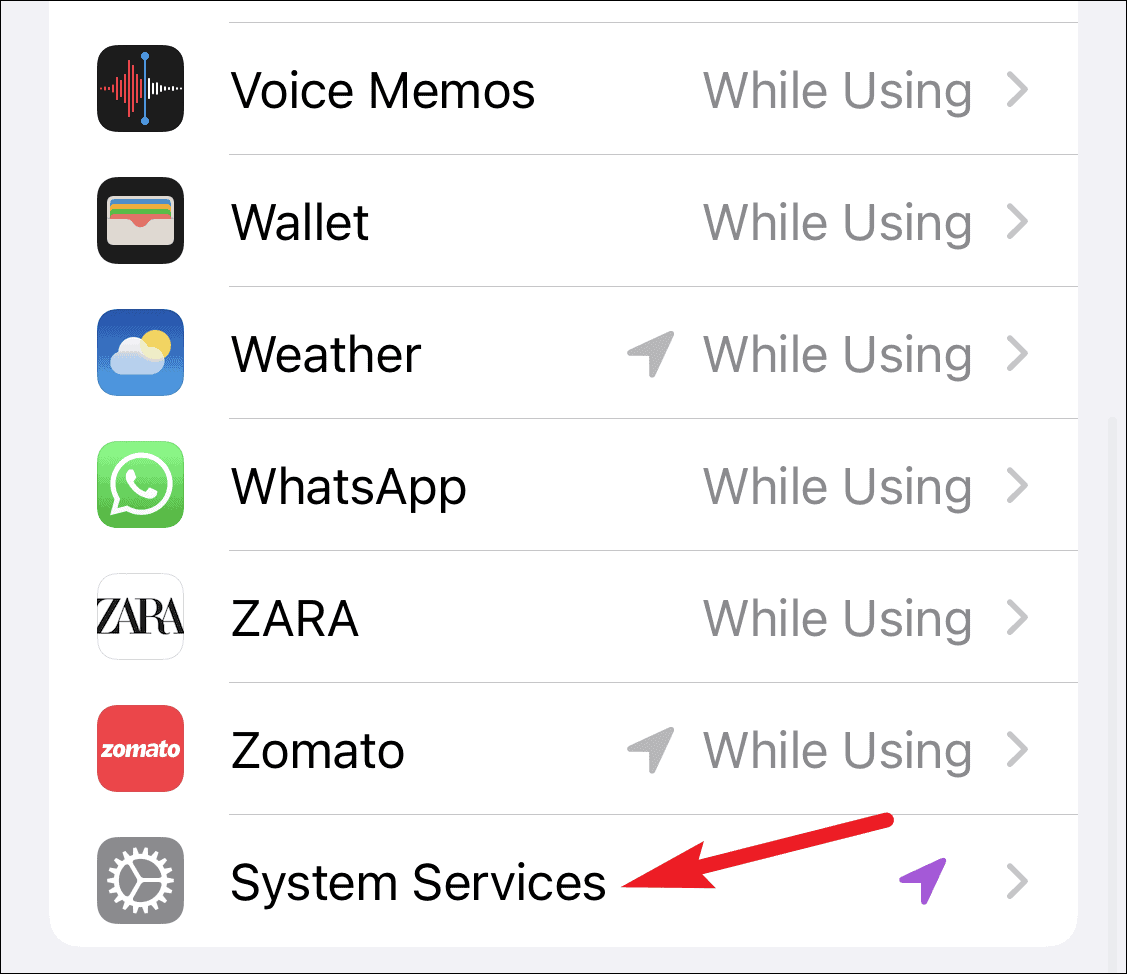Open Zomato location settings
The width and height of the screenshot is (1127, 974).
[600, 749]
